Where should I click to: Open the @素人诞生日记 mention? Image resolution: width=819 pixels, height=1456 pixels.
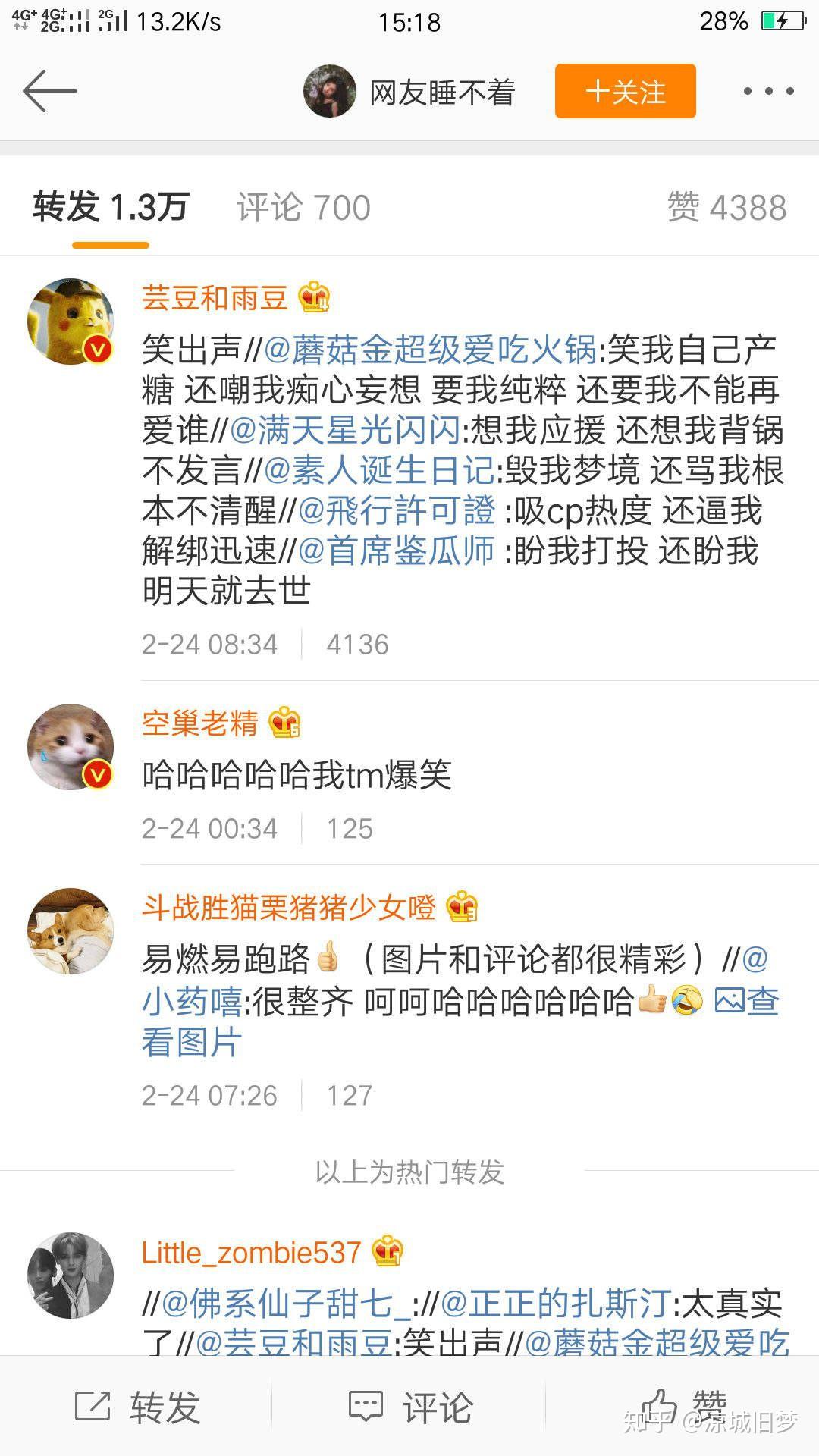(x=379, y=471)
